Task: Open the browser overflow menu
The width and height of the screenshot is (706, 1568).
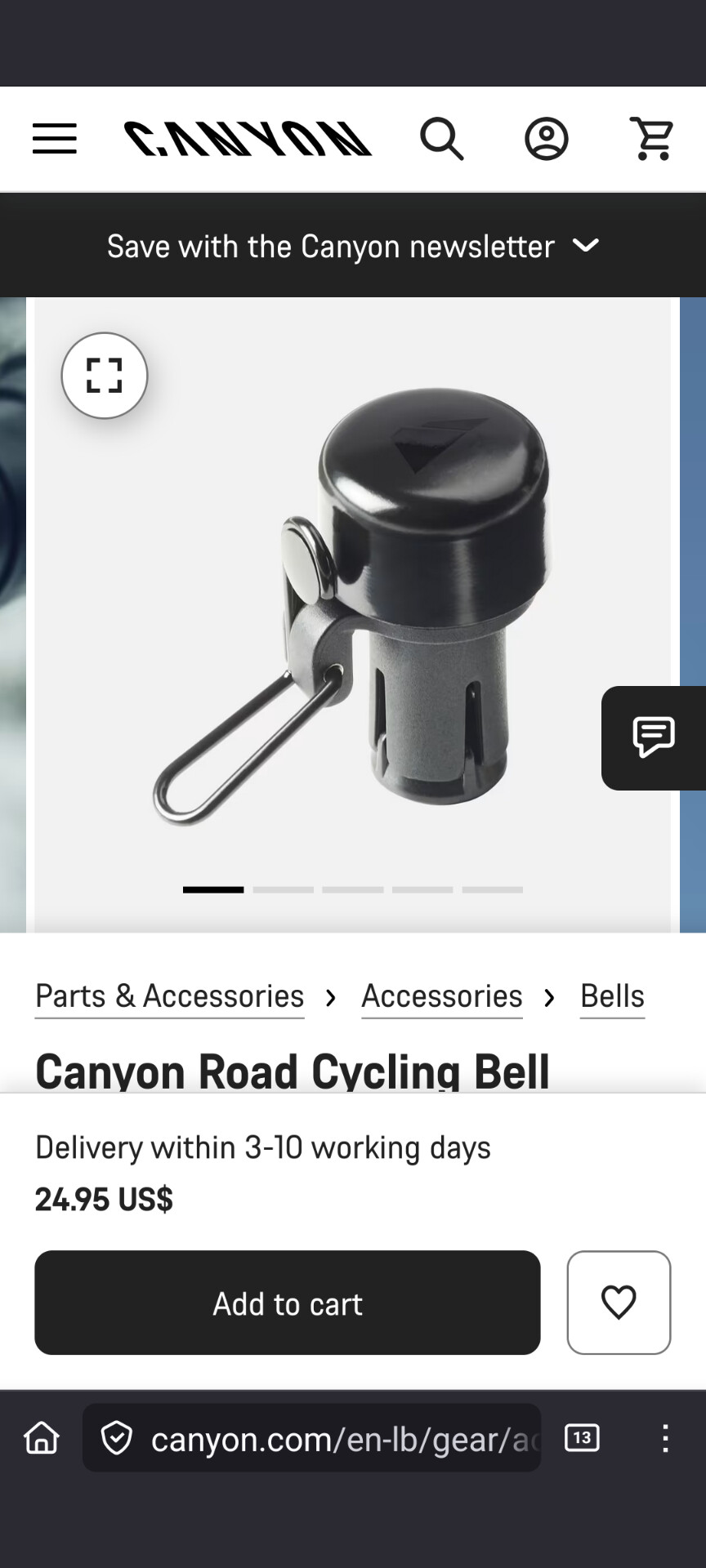Action: click(x=665, y=1438)
